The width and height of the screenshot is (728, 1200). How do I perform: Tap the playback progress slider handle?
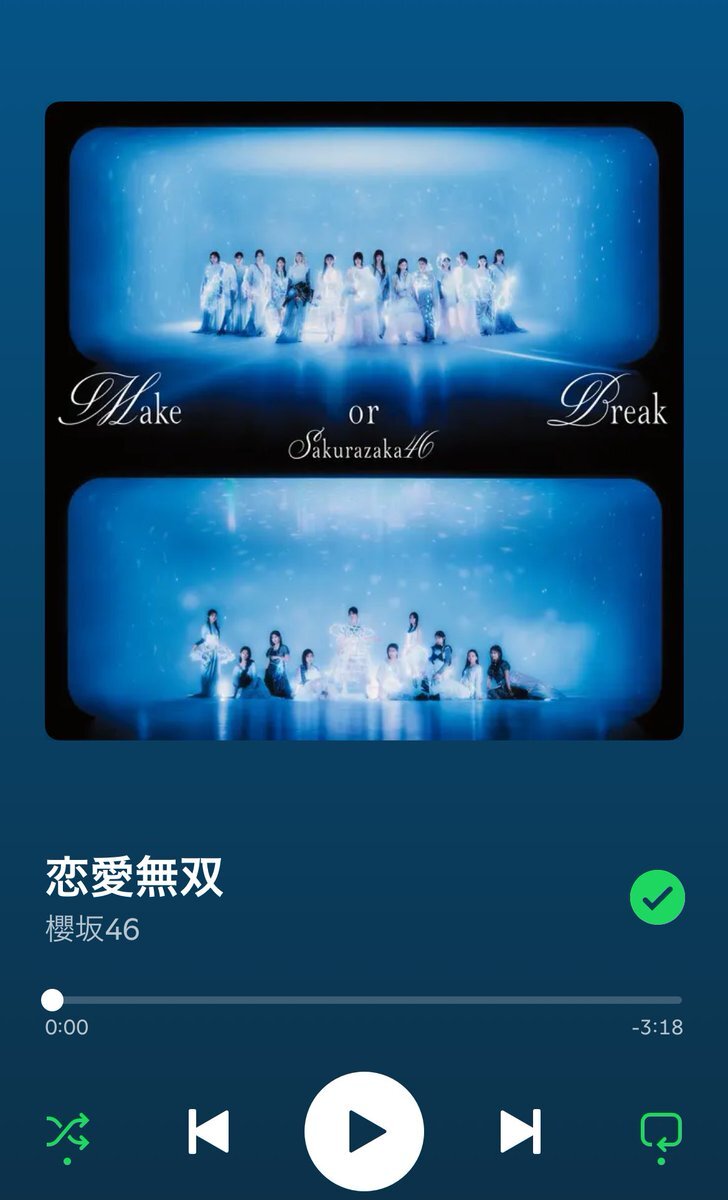pos(52,999)
